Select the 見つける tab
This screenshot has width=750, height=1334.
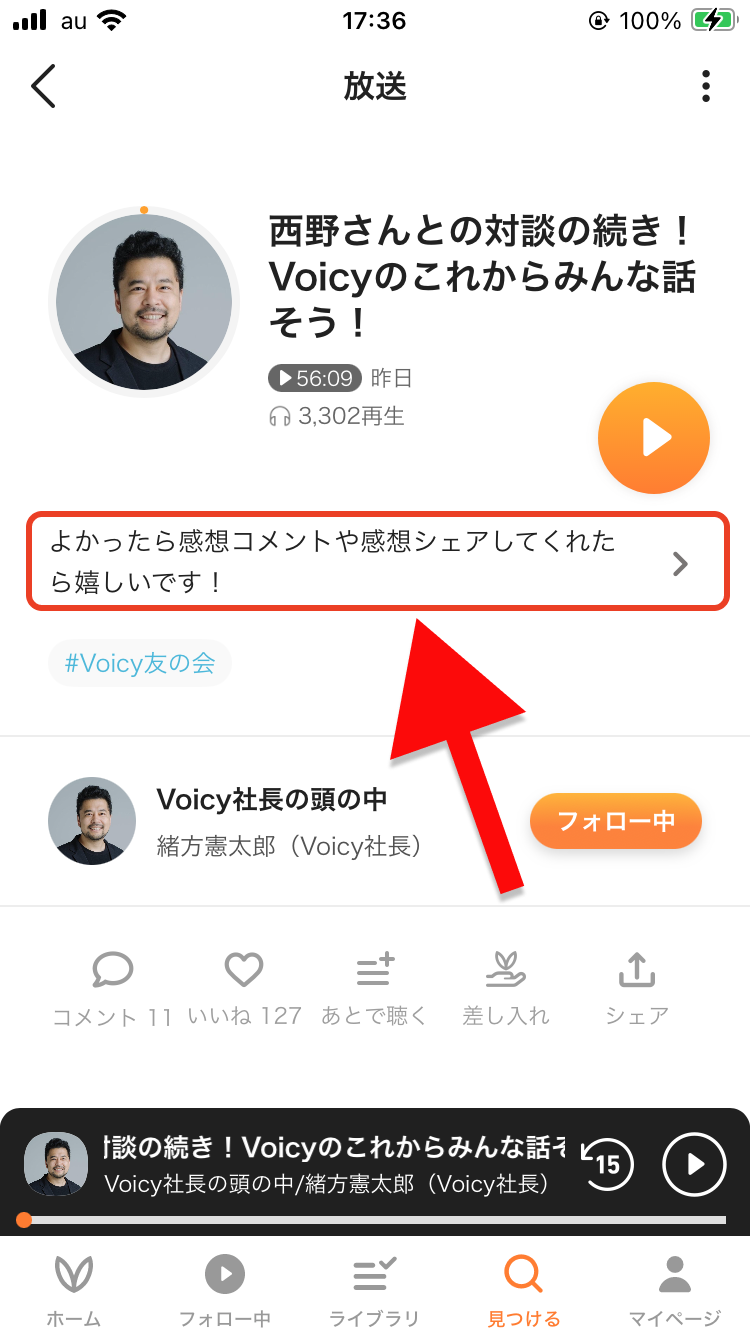click(523, 1290)
